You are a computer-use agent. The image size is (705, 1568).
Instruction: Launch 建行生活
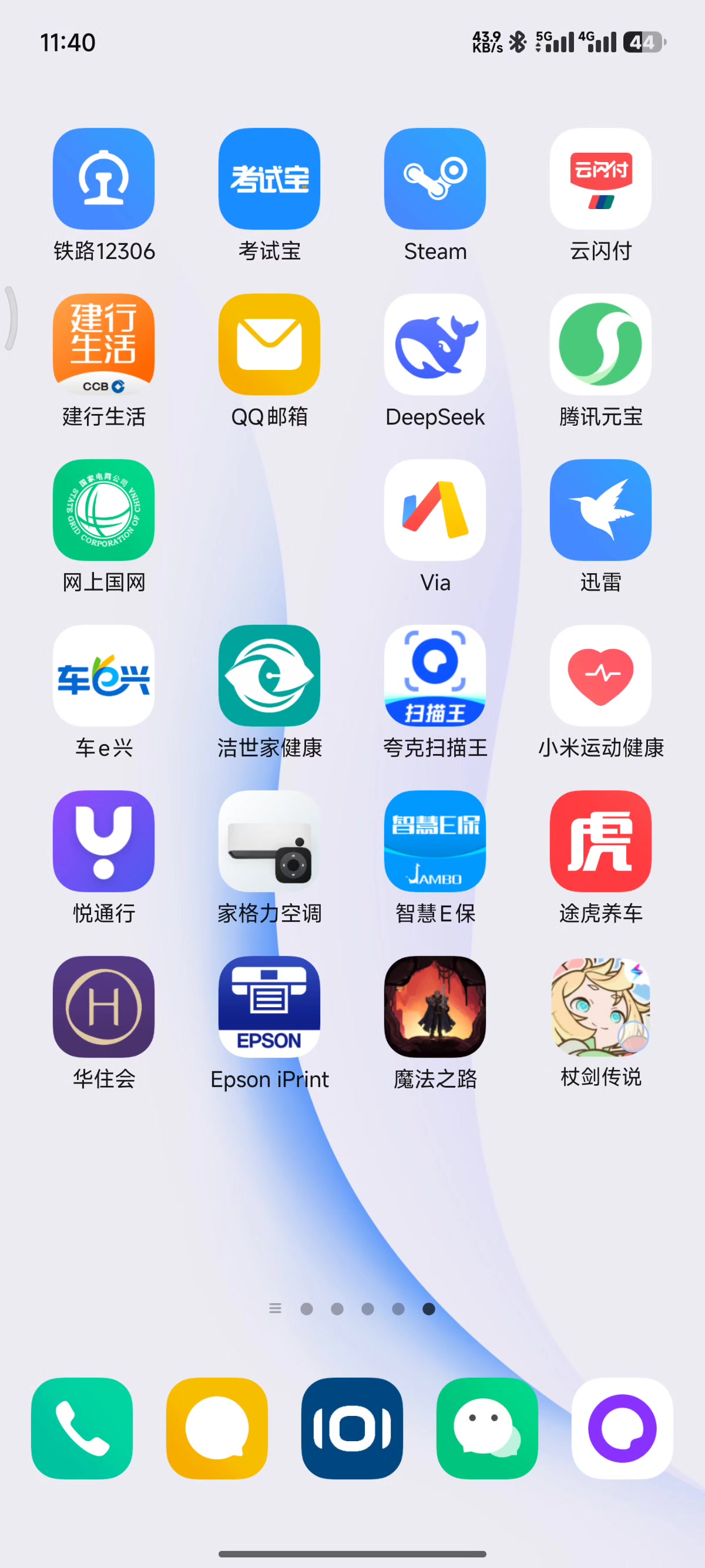coord(103,345)
